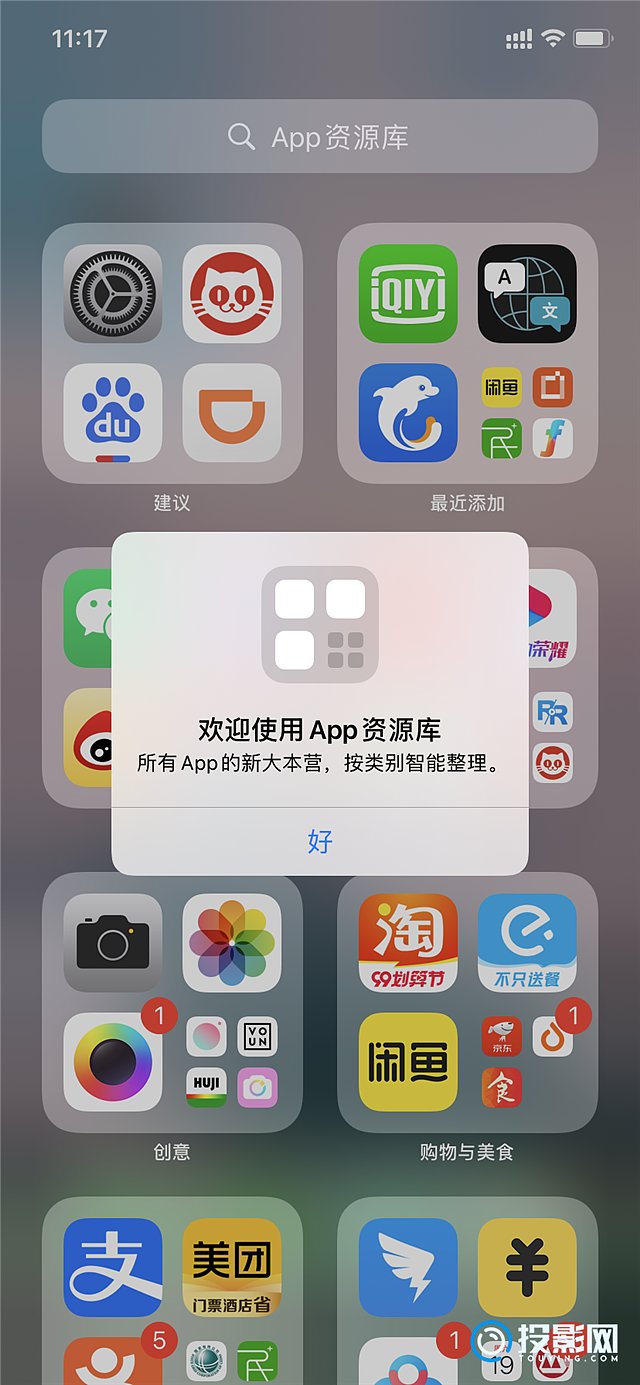Open the Camera app

(x=113, y=943)
